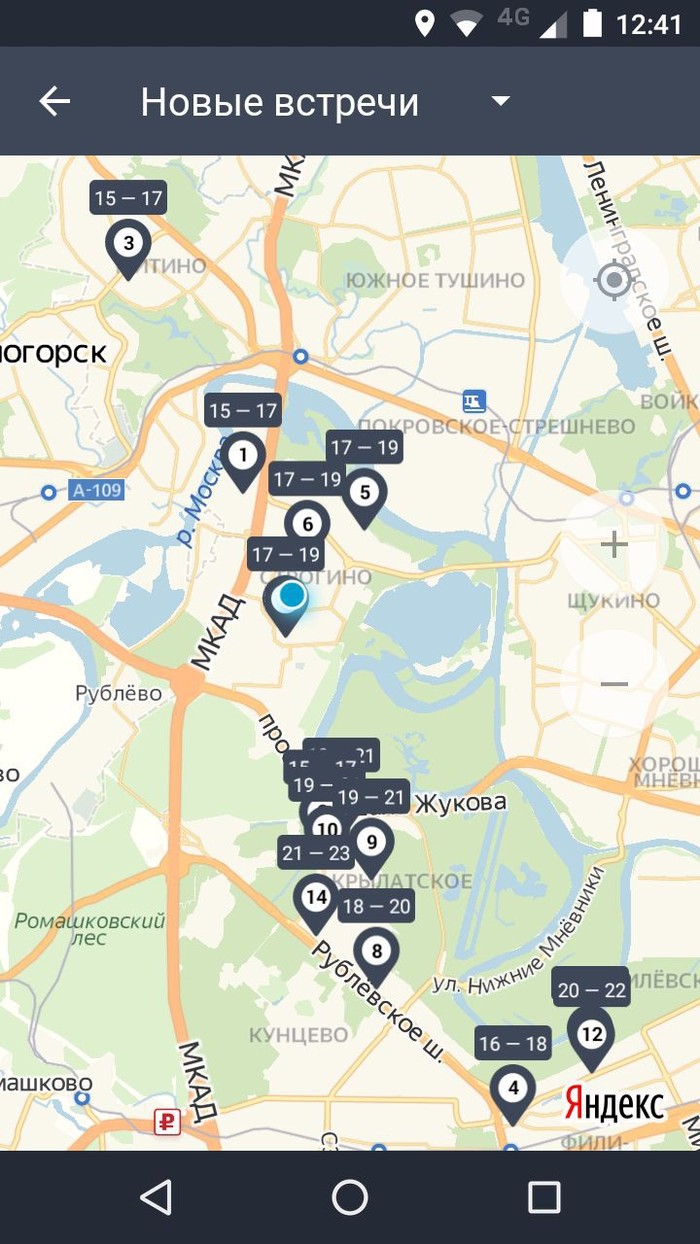Viewport: 700px width, 1244px height.
Task: Go to the Android home screen
Action: pyautogui.click(x=350, y=1196)
